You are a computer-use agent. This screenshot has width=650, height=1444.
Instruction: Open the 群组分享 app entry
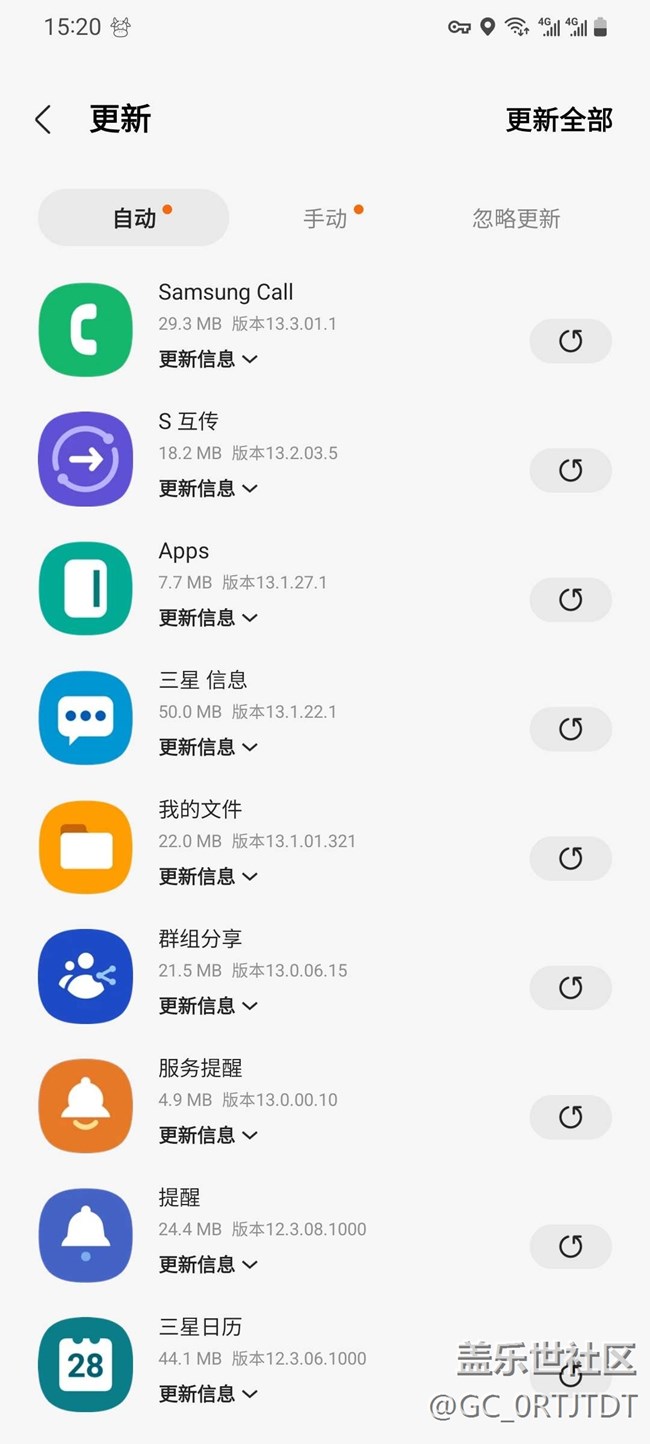tap(200, 940)
